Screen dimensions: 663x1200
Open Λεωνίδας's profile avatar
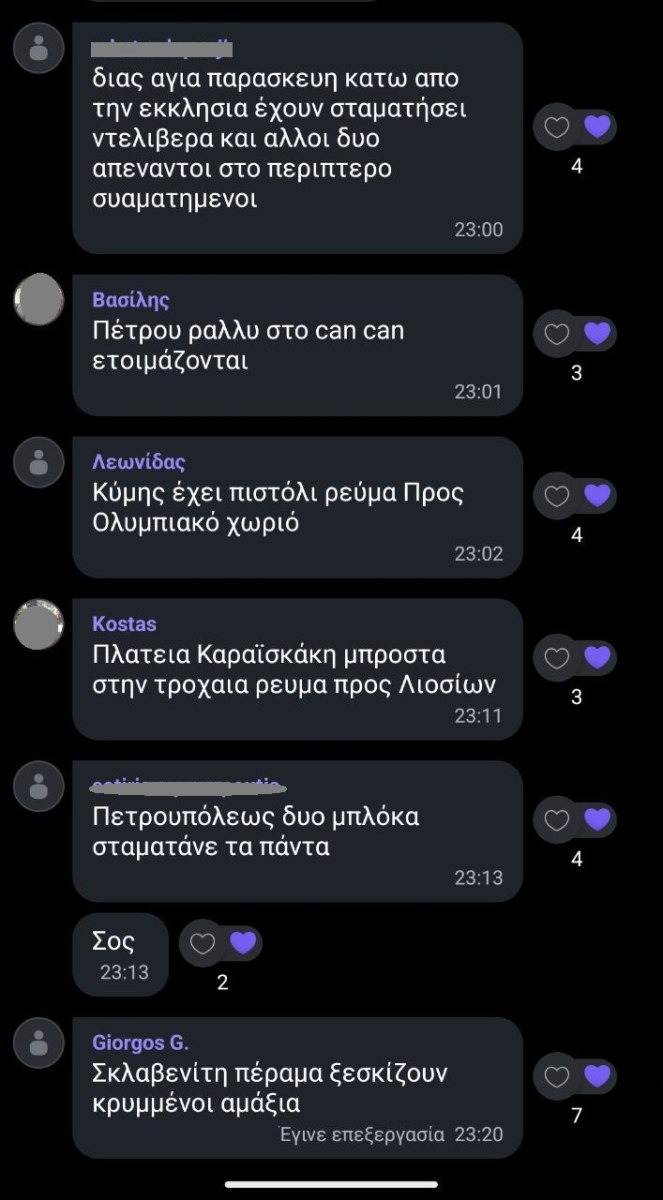[x=39, y=461]
